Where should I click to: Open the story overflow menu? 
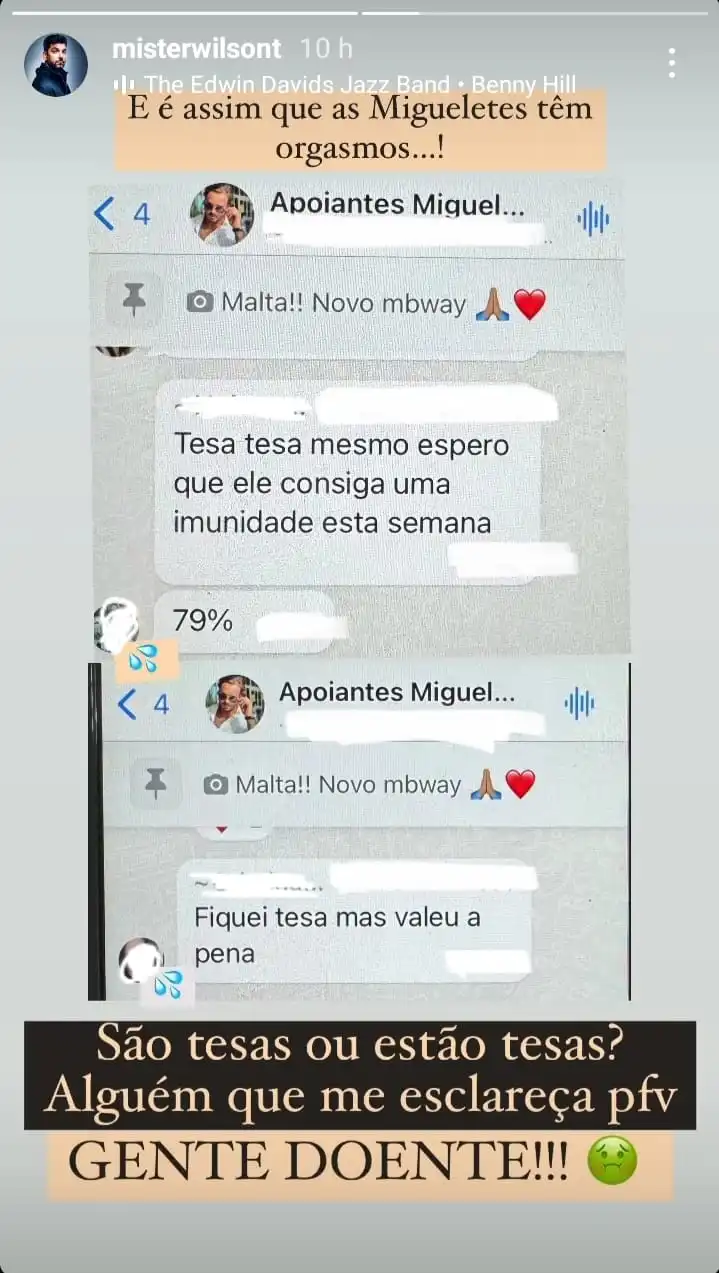(x=672, y=64)
